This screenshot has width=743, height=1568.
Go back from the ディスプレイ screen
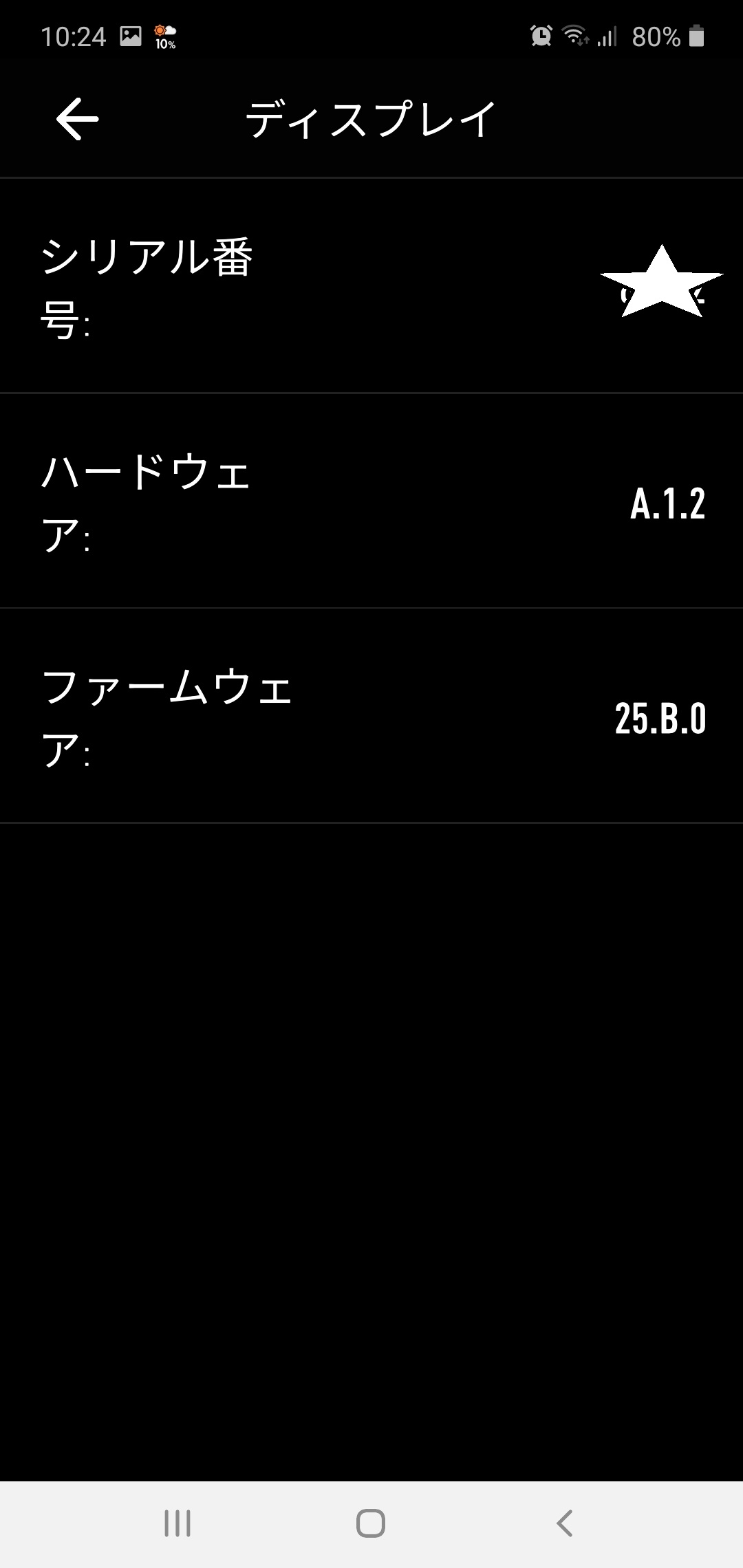[77, 119]
